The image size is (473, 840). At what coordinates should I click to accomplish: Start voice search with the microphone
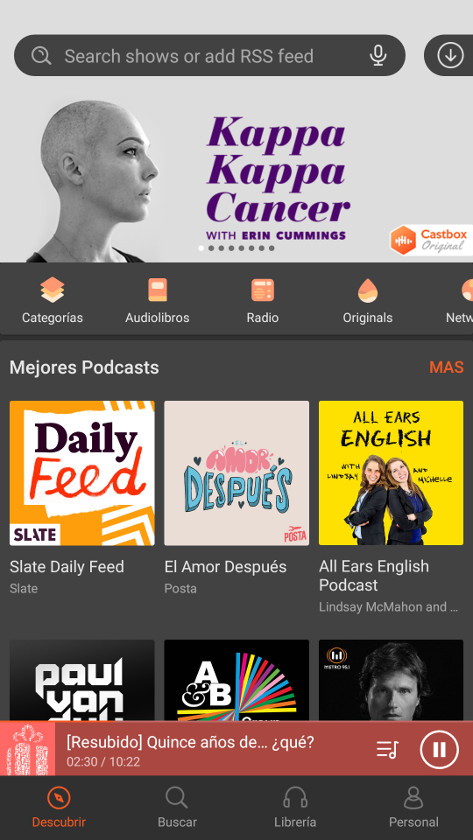click(x=378, y=56)
